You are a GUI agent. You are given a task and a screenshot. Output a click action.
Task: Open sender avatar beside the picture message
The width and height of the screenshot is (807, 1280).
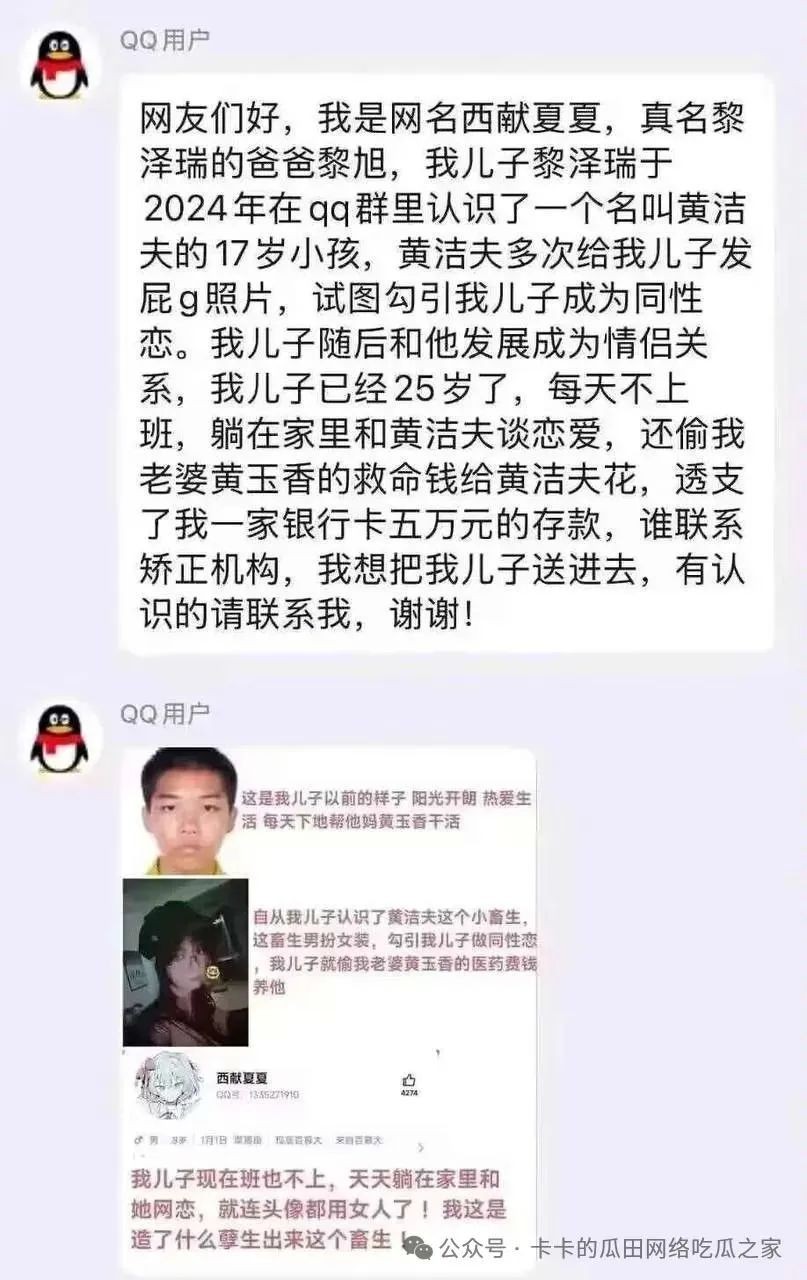[x=59, y=738]
